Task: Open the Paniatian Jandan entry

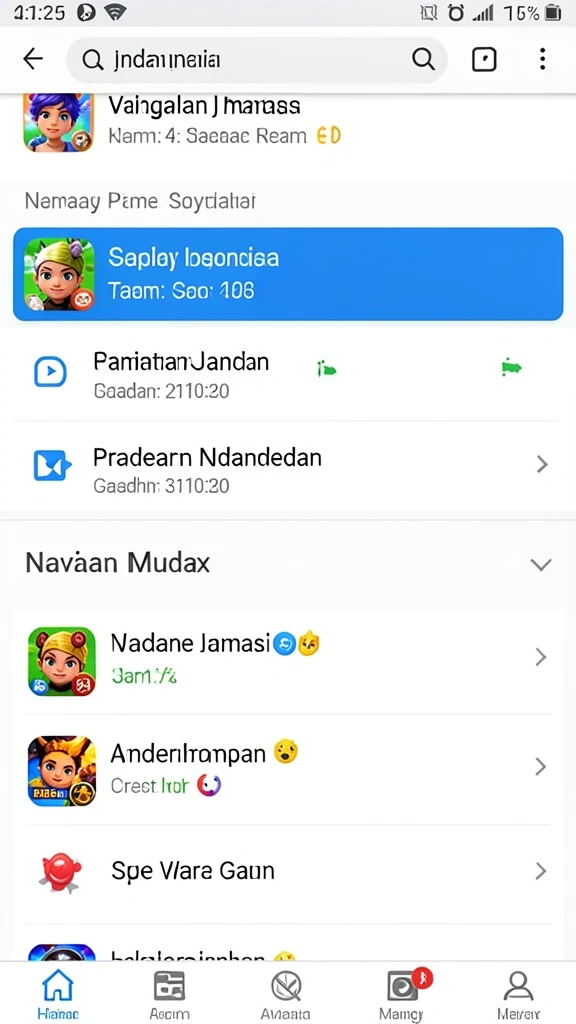Action: 288,374
